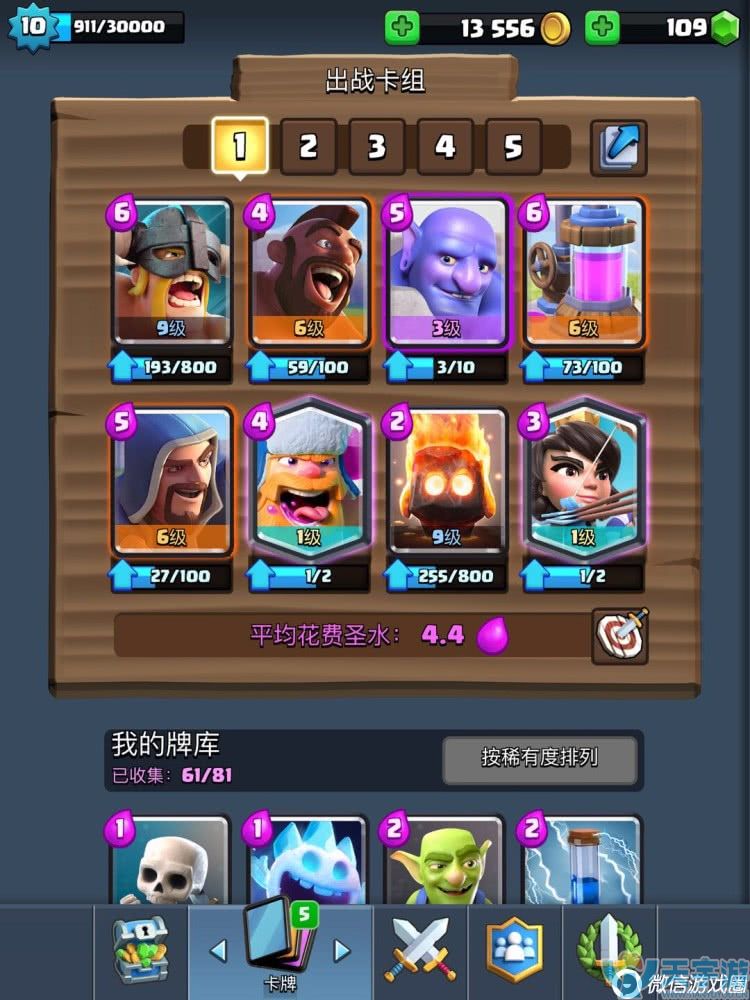
Task: Open the Lumberjack card
Action: pos(310,482)
